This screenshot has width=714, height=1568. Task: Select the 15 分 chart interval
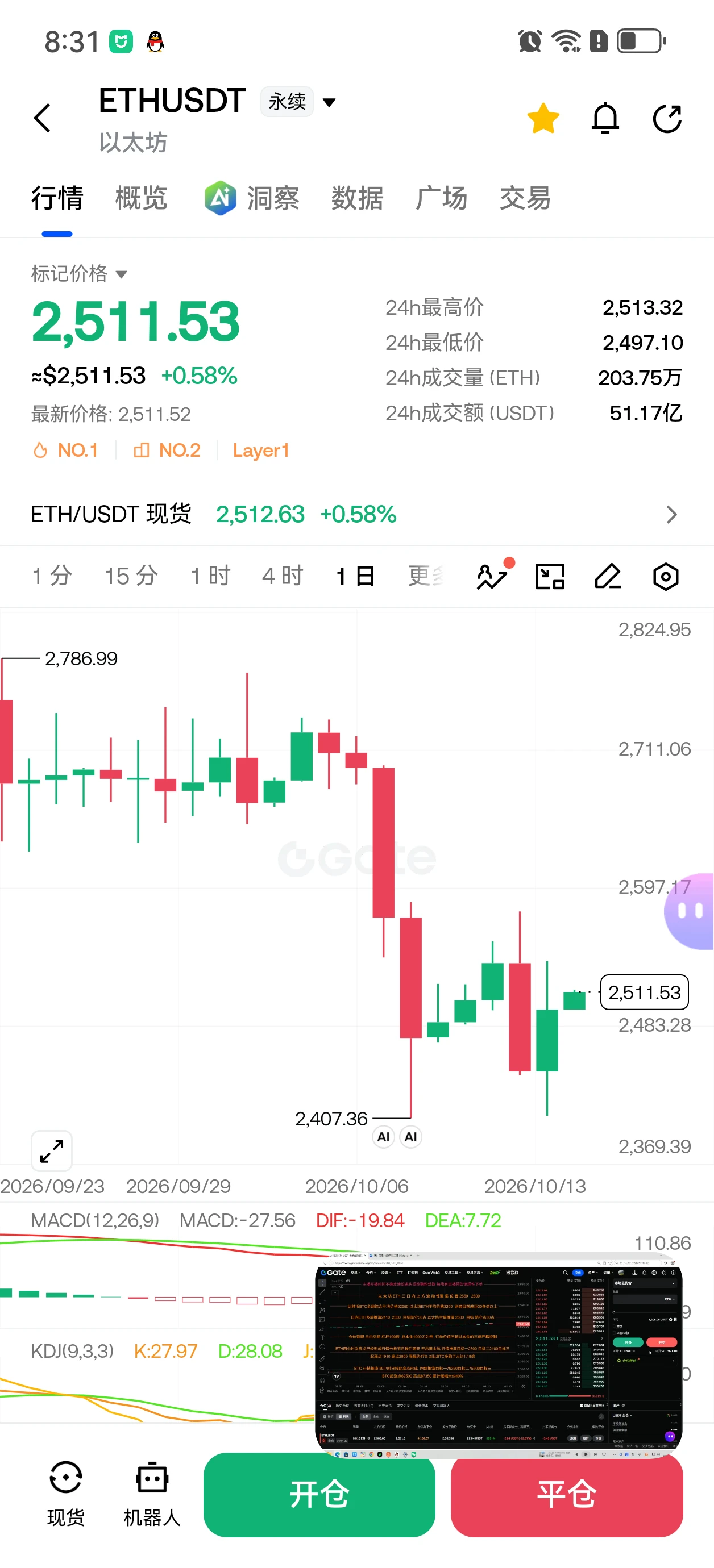click(x=131, y=576)
